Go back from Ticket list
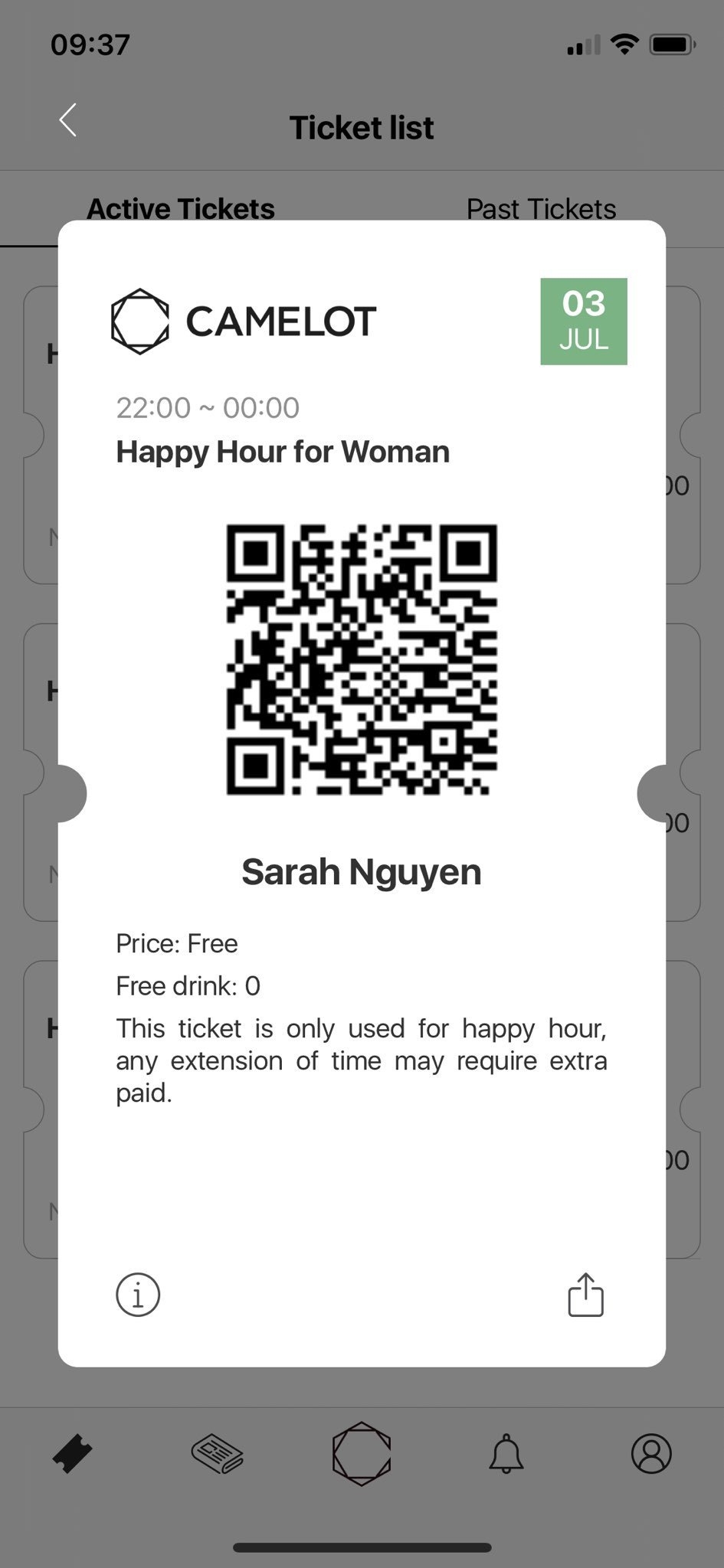The width and height of the screenshot is (724, 1568). tap(68, 121)
